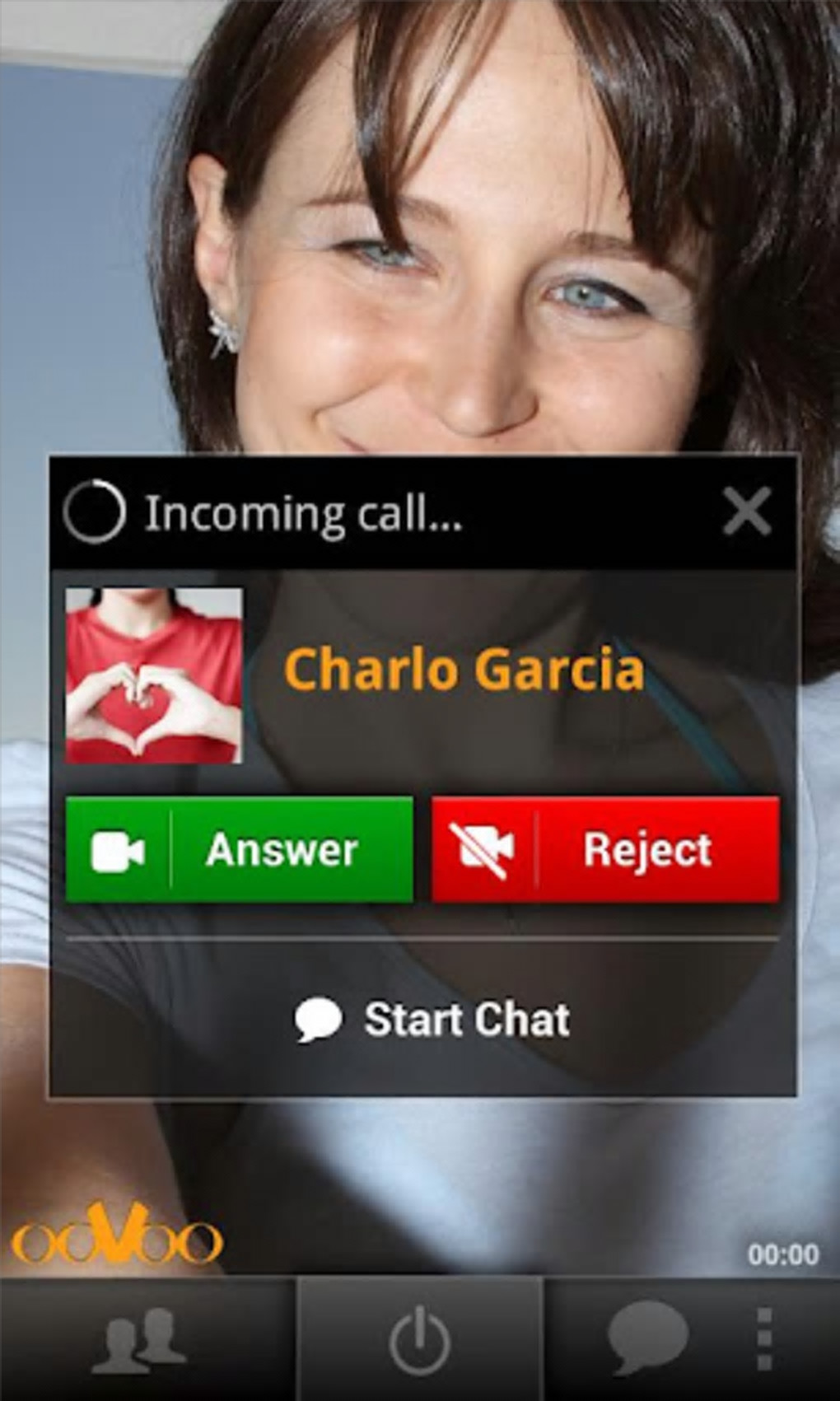840x1401 pixels.
Task: Start a chat with Charlo Garcia
Action: coord(433,1020)
